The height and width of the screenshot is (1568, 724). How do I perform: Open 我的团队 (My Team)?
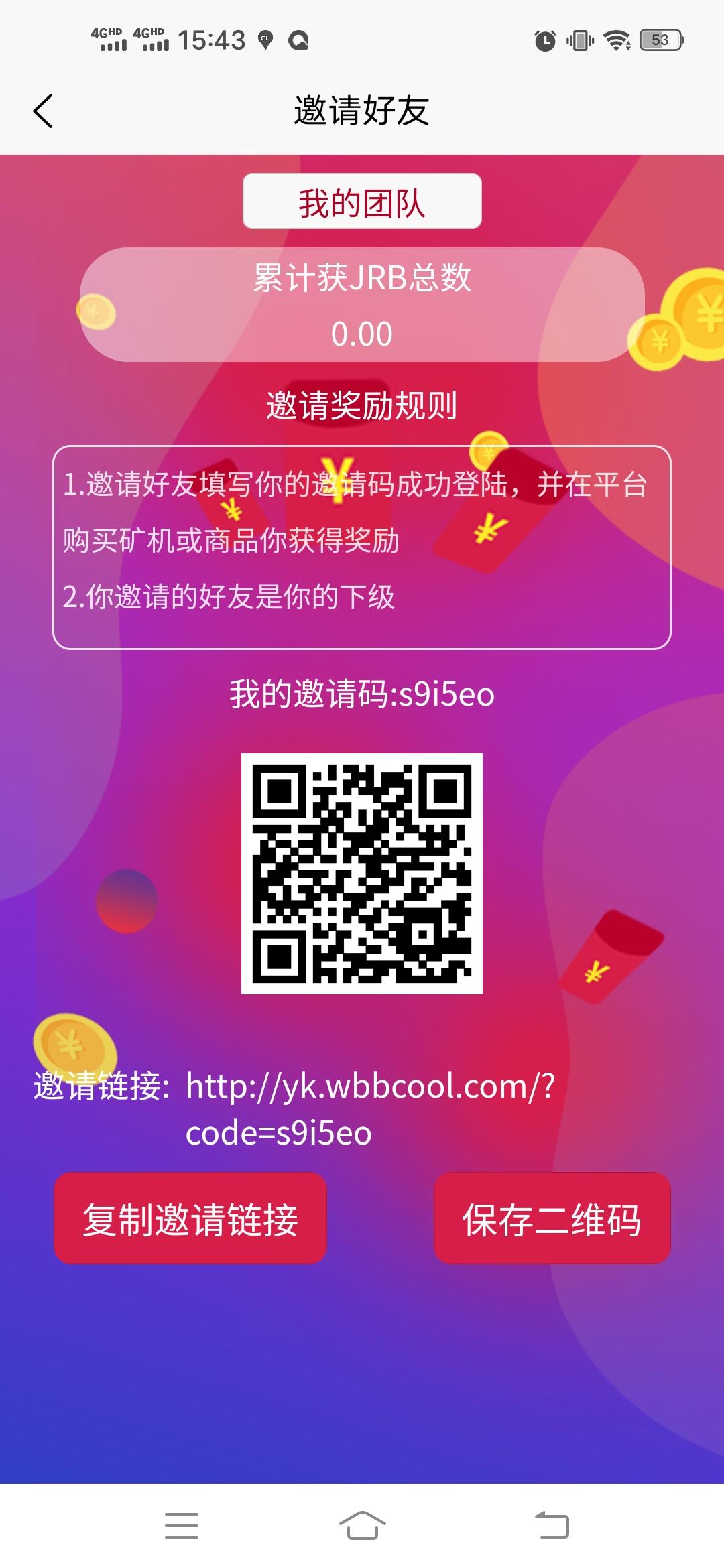pyautogui.click(x=362, y=200)
